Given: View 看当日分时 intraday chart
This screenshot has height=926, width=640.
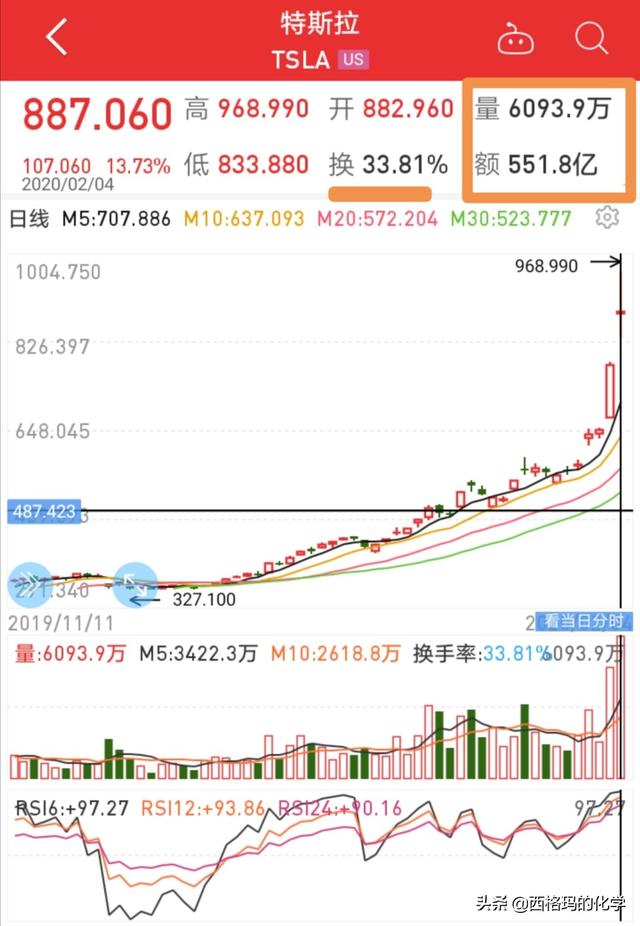Looking at the screenshot, I should [x=586, y=621].
